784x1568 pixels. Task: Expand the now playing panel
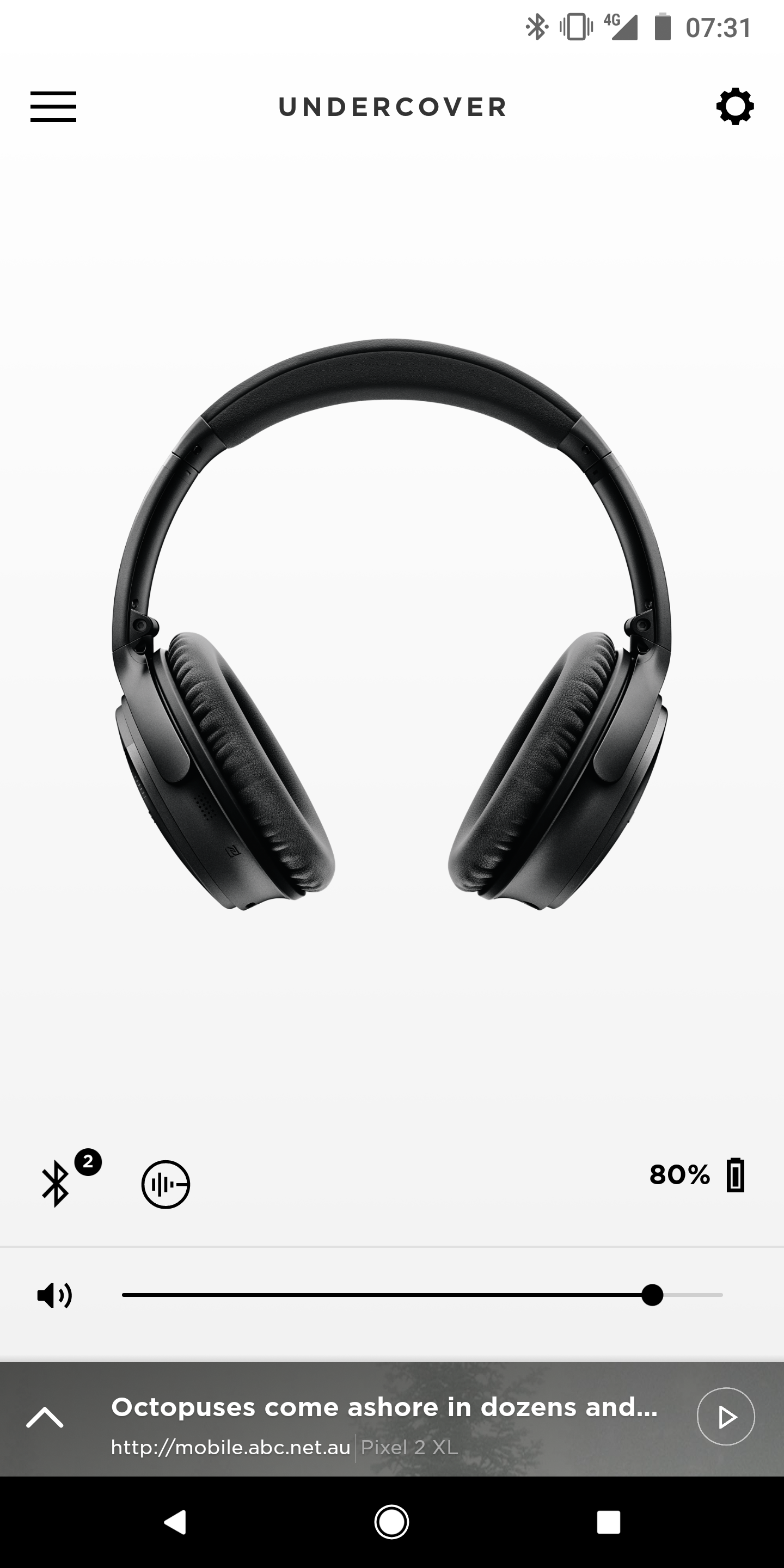click(x=45, y=1417)
